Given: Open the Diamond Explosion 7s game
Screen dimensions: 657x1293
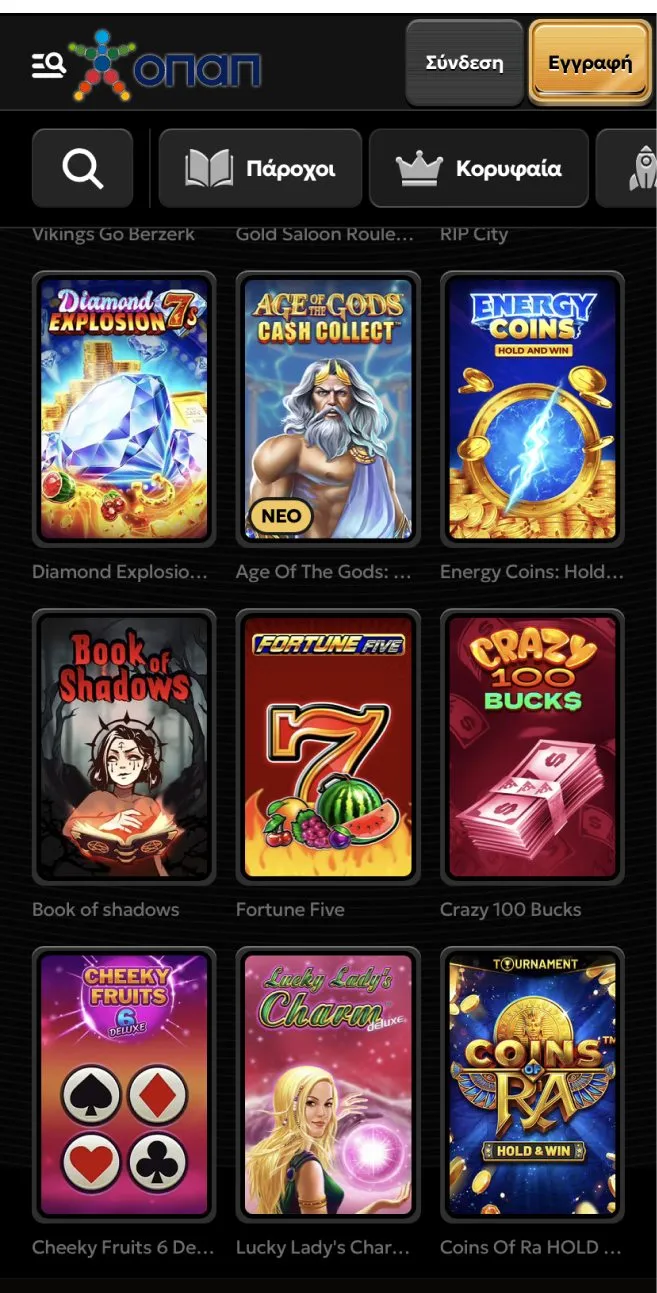Looking at the screenshot, I should coord(124,409).
